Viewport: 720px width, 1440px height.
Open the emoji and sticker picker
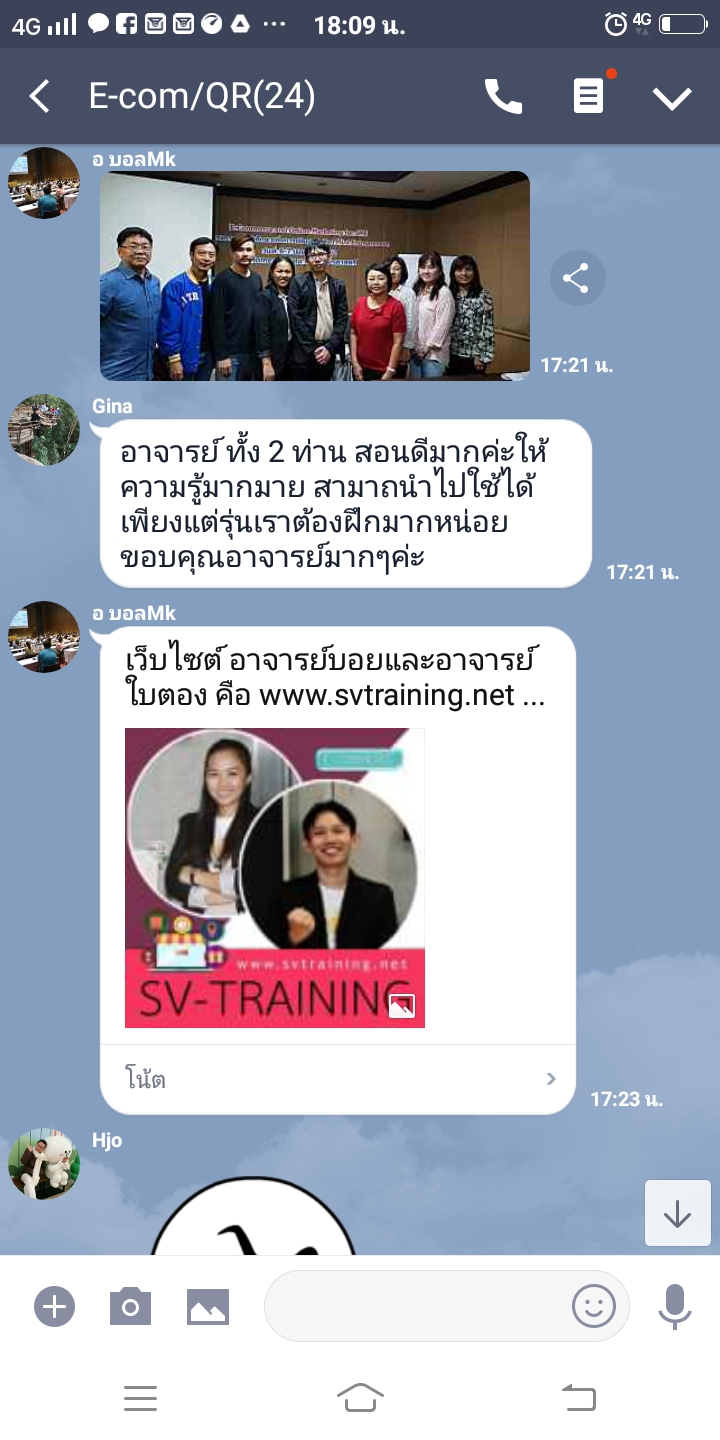point(593,1306)
